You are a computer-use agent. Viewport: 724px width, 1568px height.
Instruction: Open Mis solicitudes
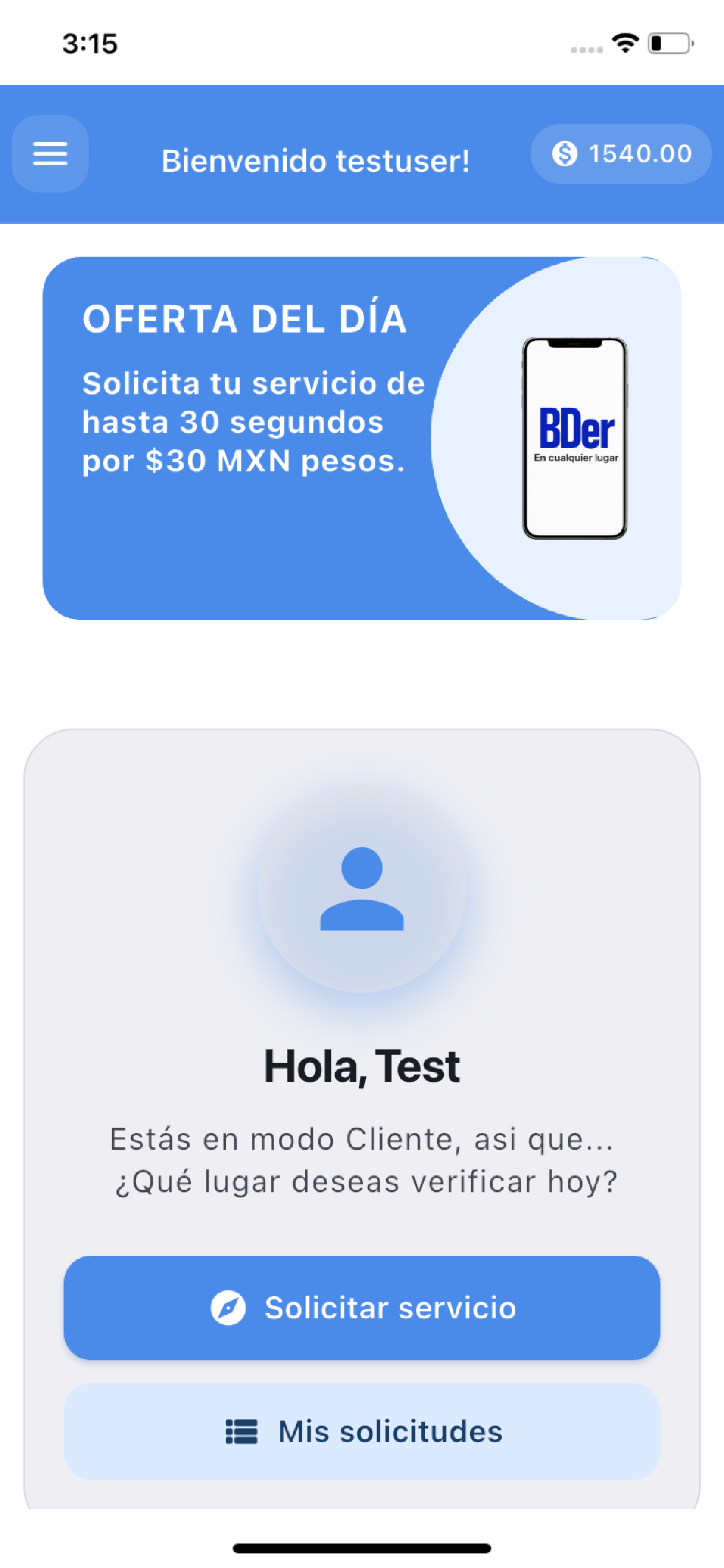click(x=361, y=1431)
